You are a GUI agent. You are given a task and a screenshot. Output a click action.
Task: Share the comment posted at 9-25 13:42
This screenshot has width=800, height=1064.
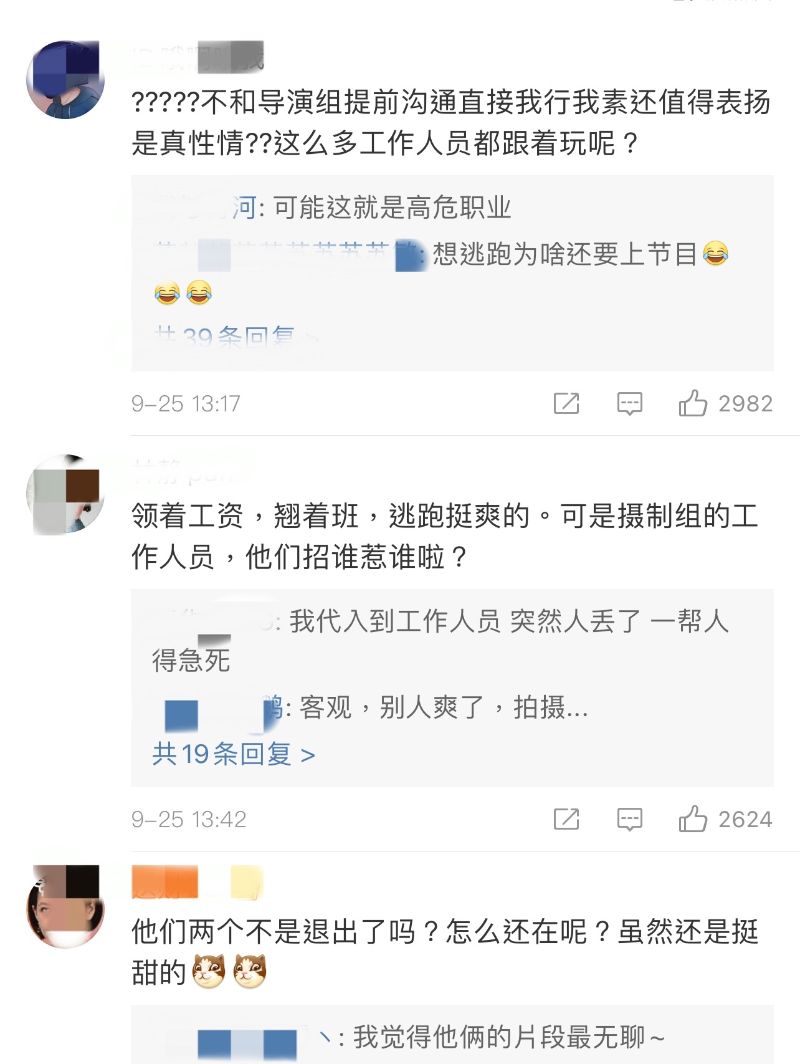566,820
